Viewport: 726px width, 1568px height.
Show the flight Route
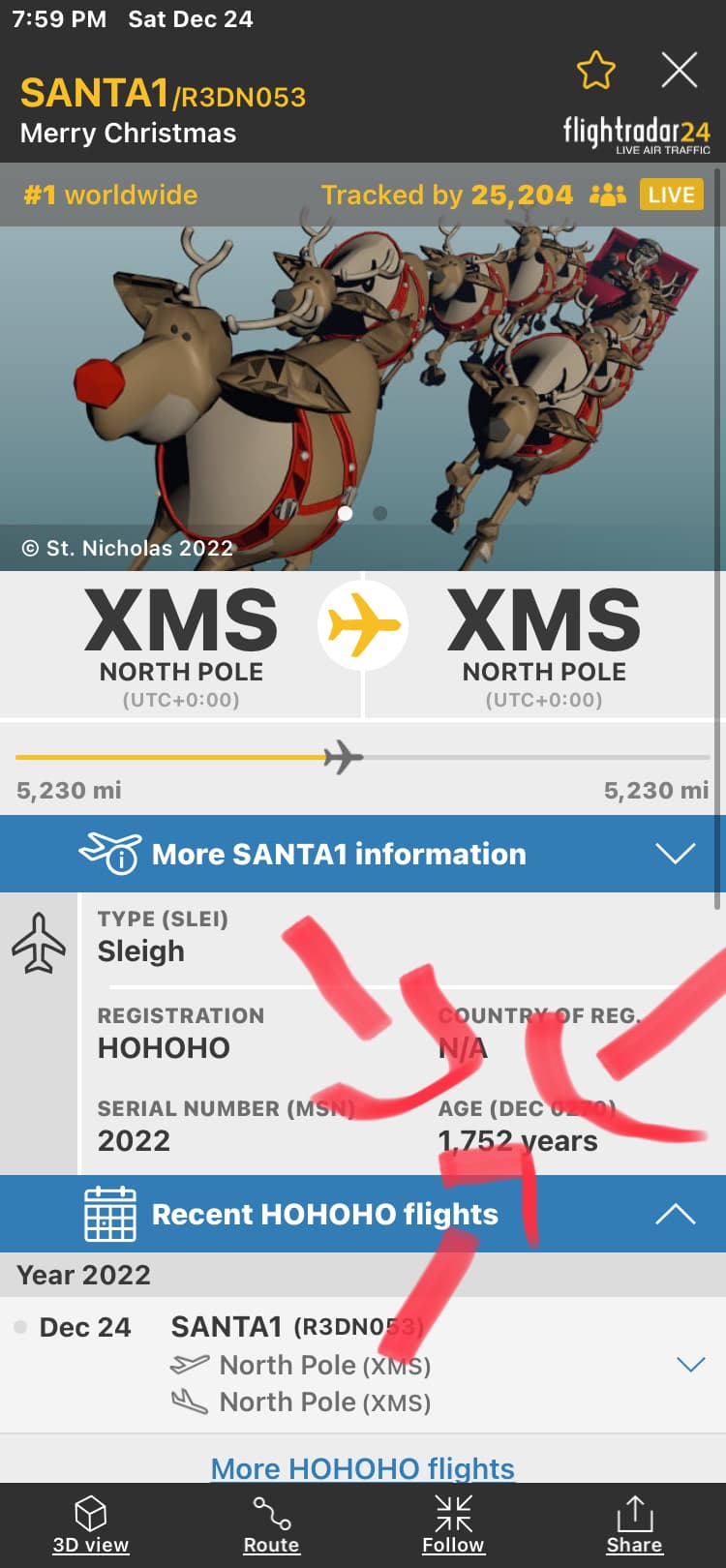click(271, 1524)
